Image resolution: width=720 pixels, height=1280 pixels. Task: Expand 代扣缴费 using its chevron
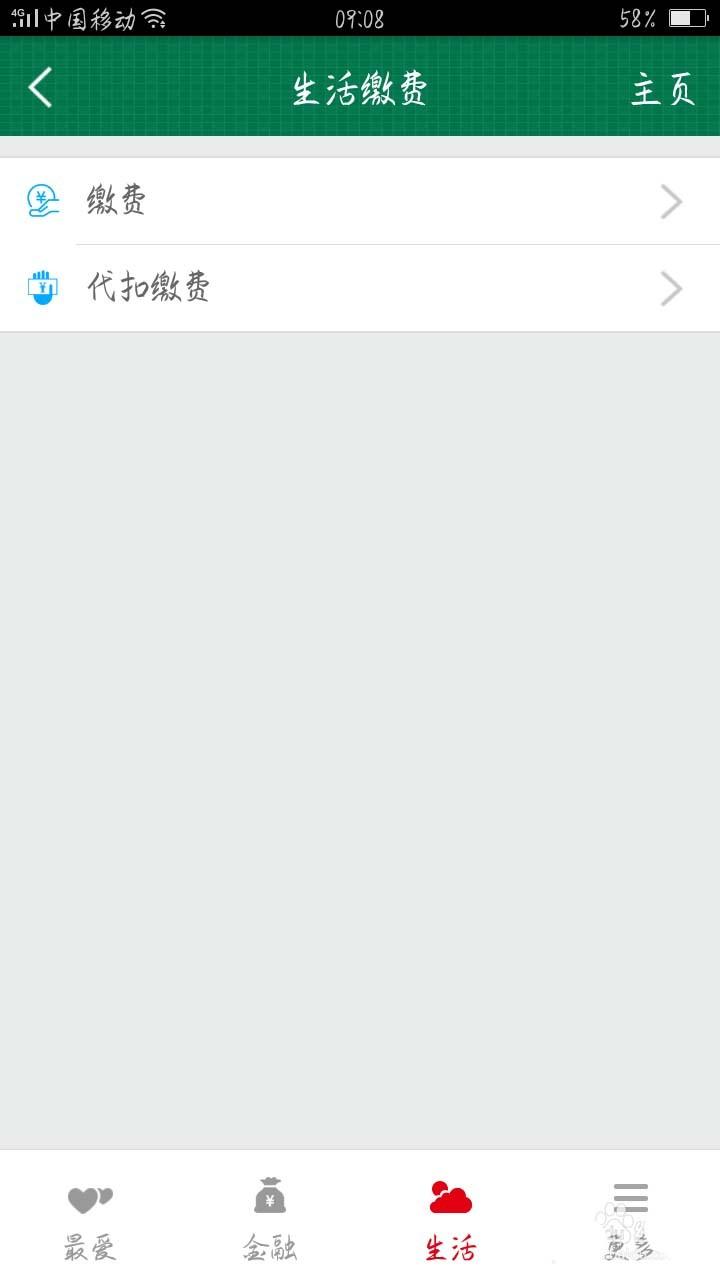point(671,287)
